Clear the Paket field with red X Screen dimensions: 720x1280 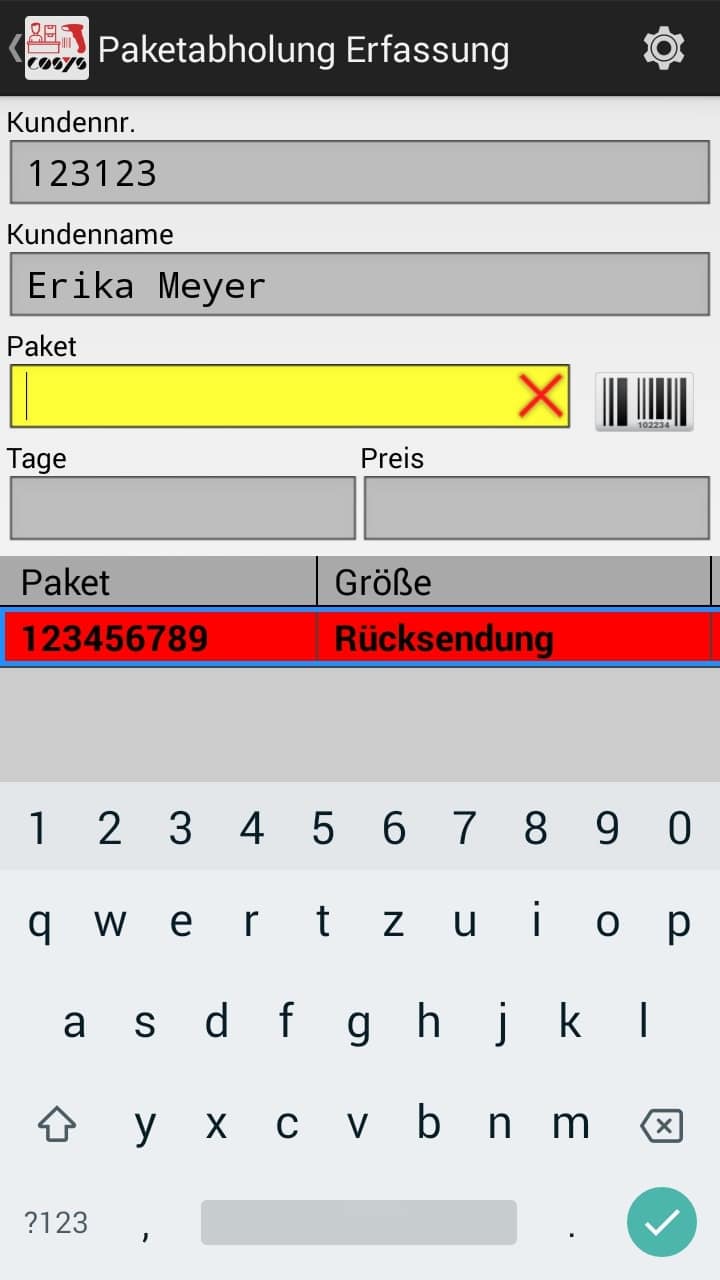[541, 397]
